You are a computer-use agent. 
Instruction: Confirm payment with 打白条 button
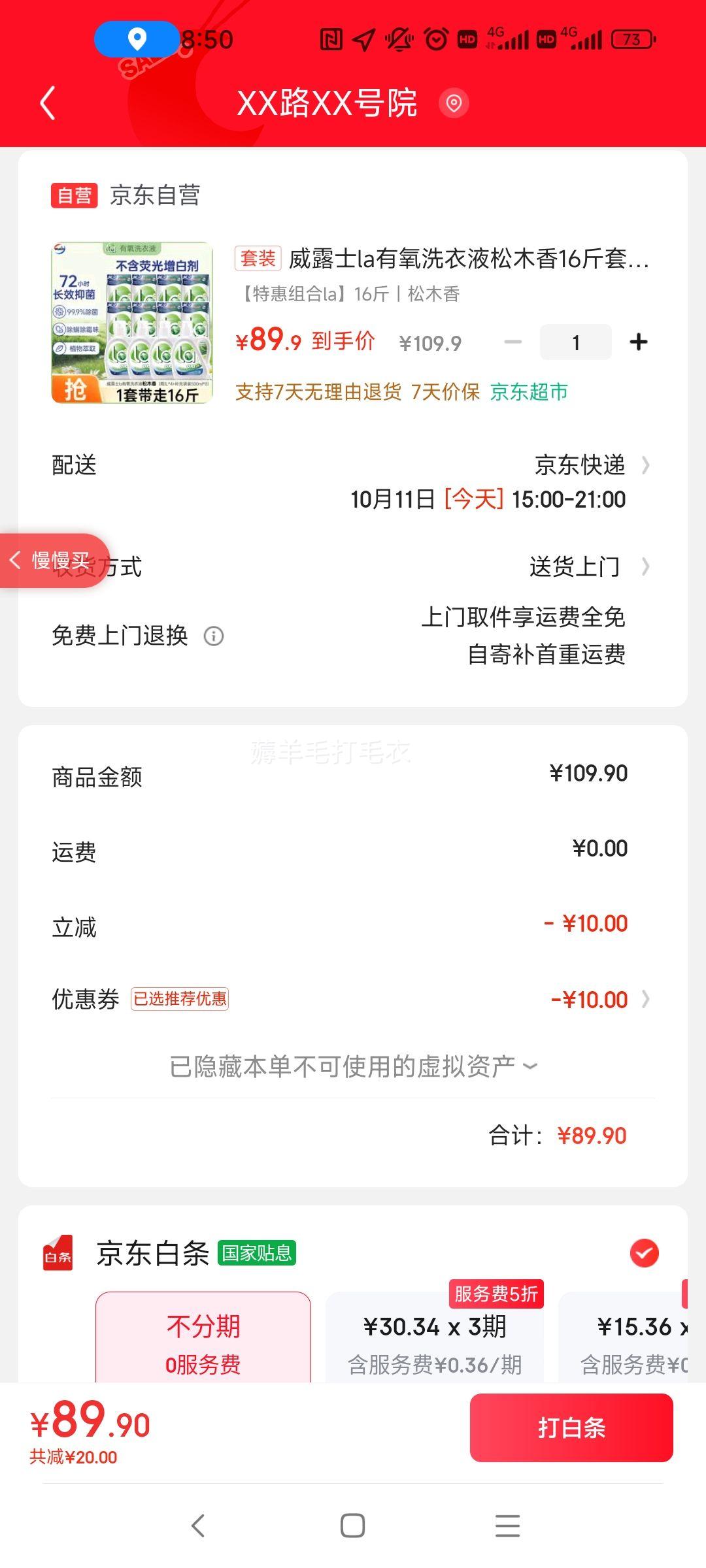(571, 1428)
